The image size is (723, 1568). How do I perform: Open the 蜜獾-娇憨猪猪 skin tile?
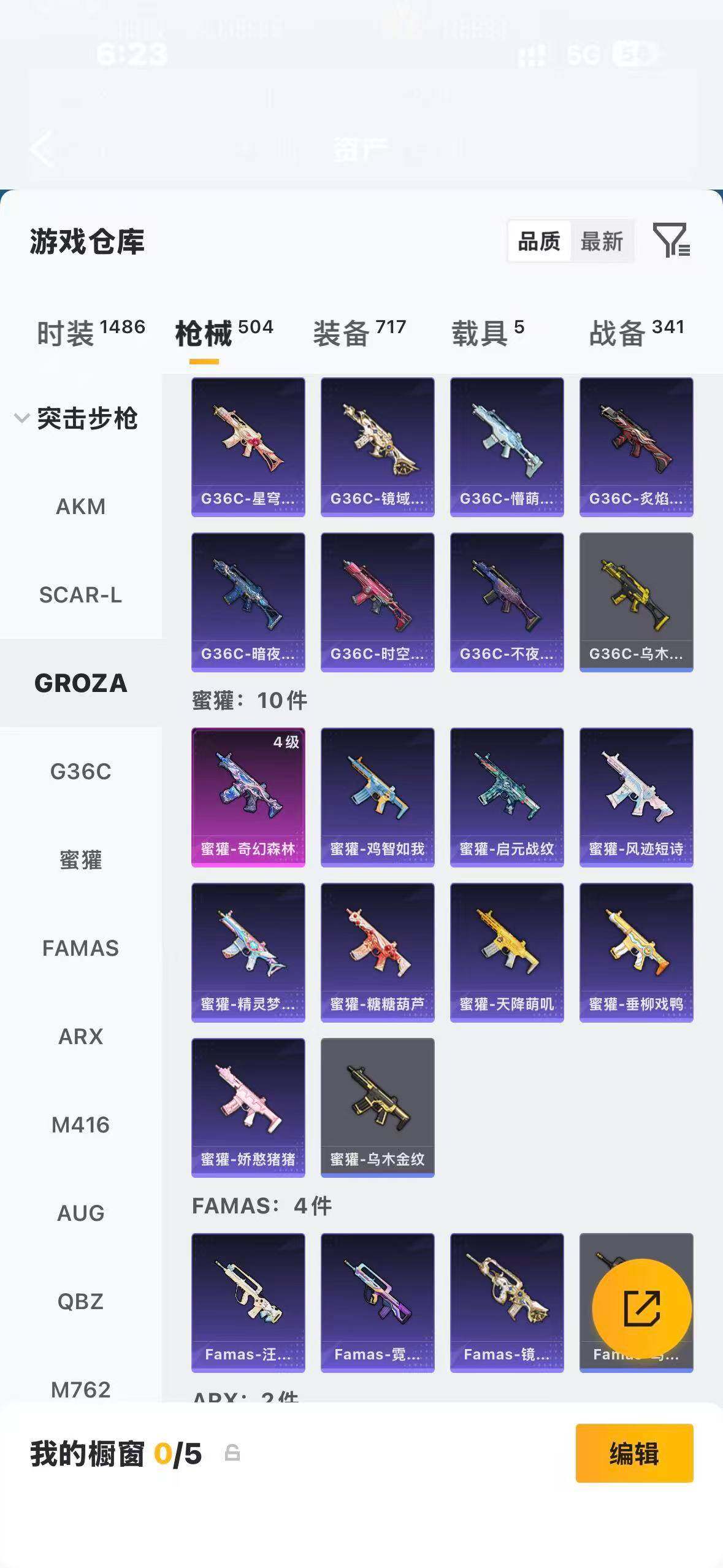[248, 1108]
